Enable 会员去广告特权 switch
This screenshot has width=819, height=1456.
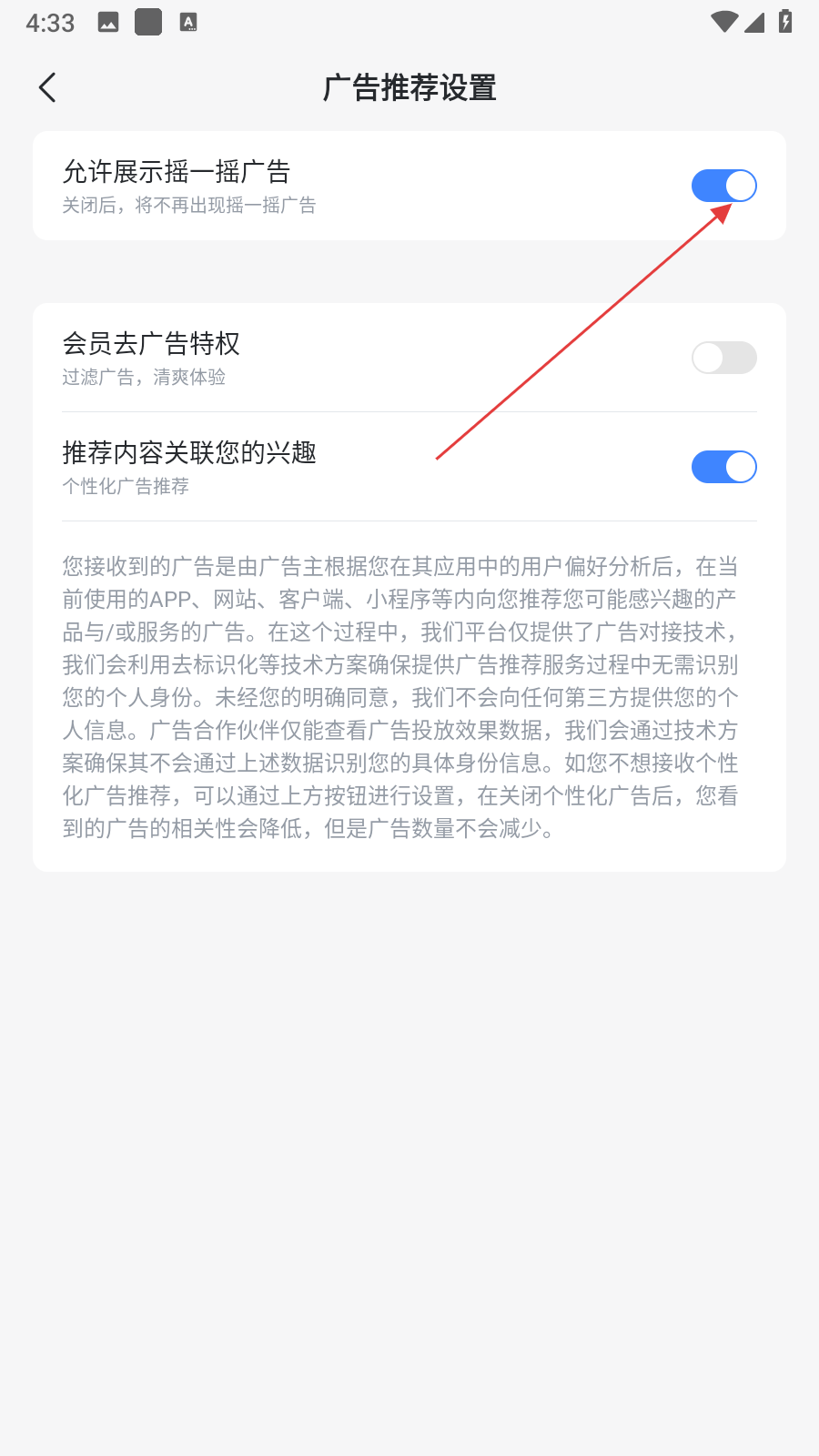[723, 358]
